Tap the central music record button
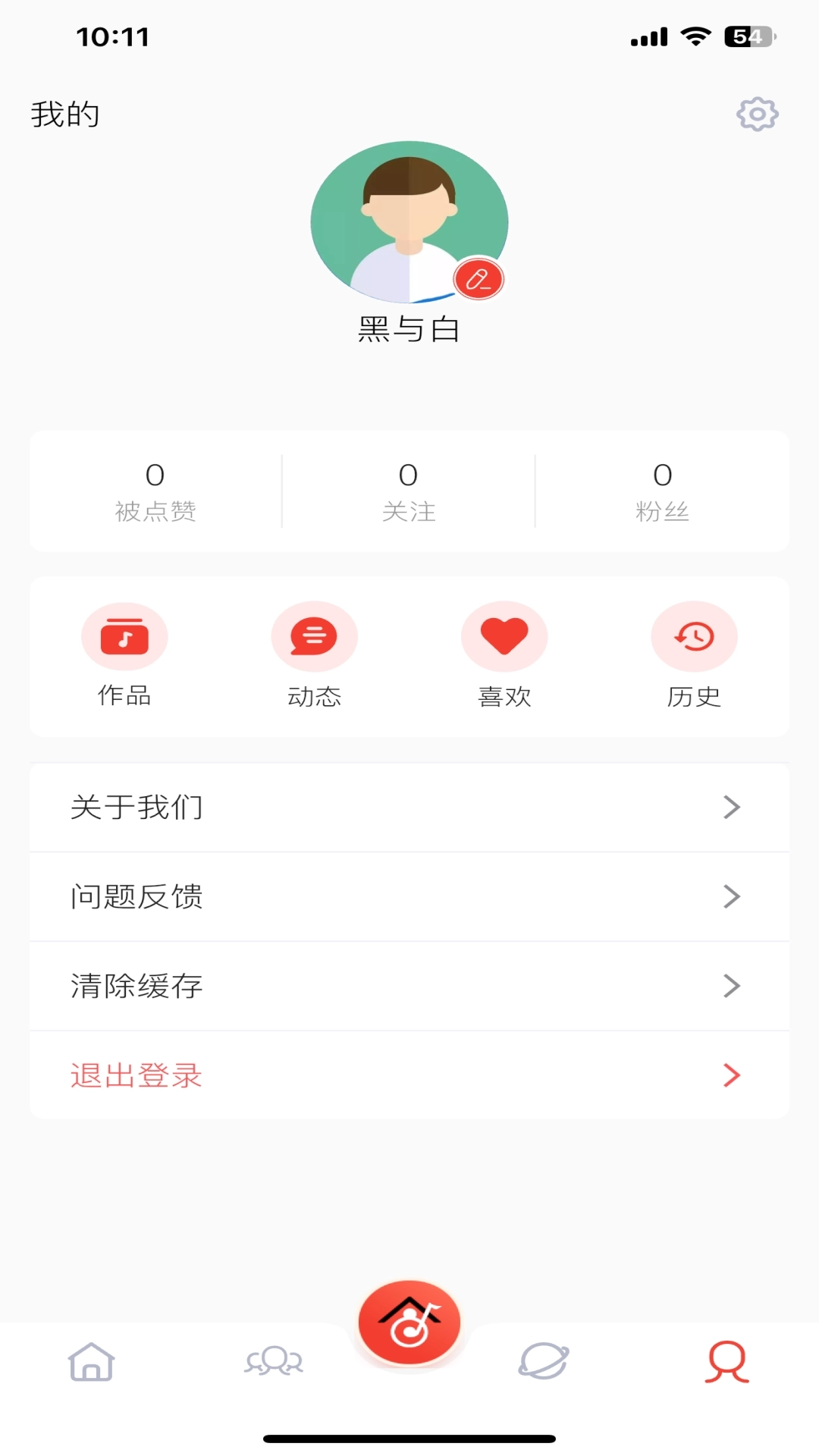819x1456 pixels. (x=409, y=1321)
